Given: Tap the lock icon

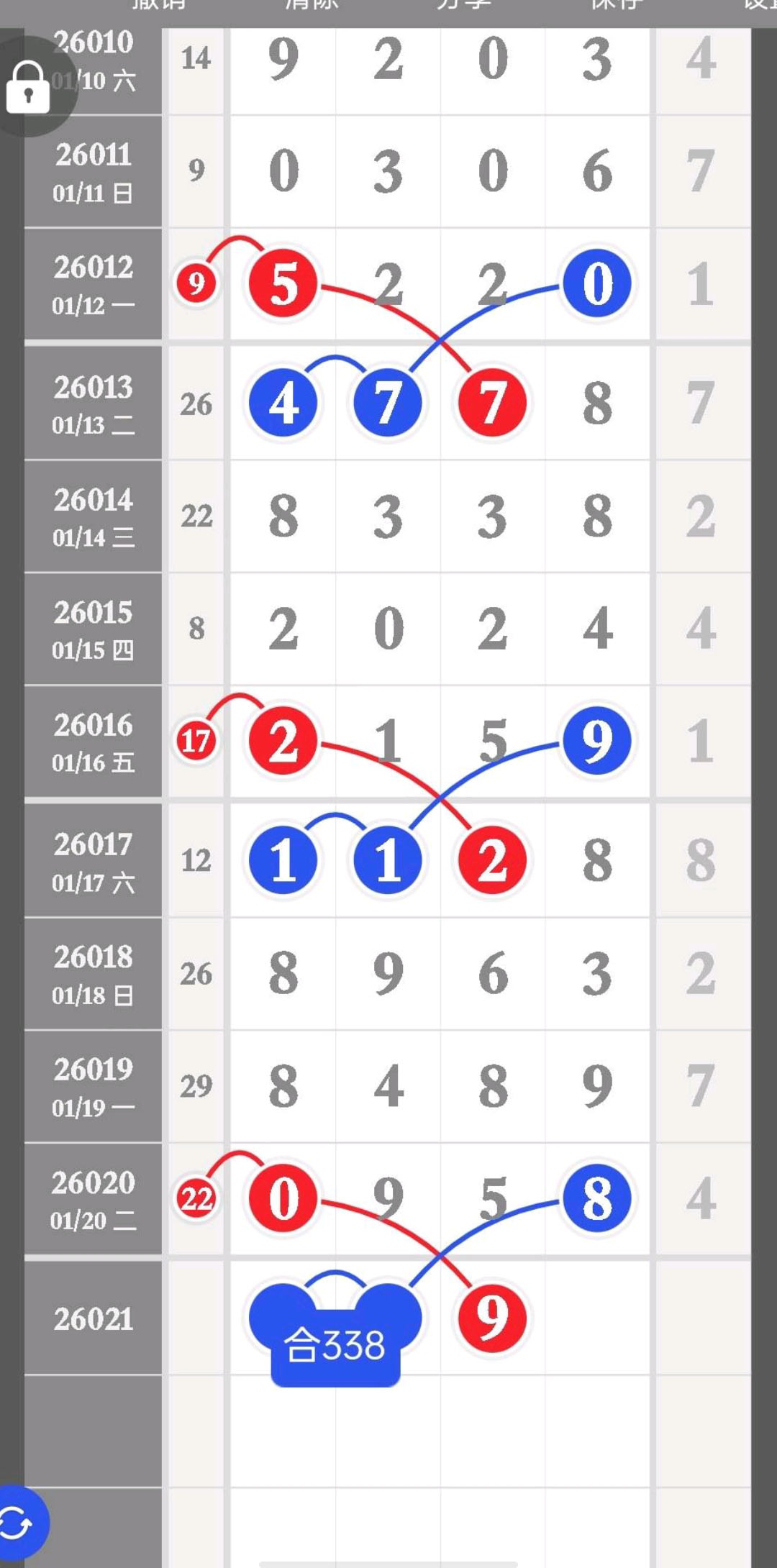Looking at the screenshot, I should pyautogui.click(x=29, y=88).
